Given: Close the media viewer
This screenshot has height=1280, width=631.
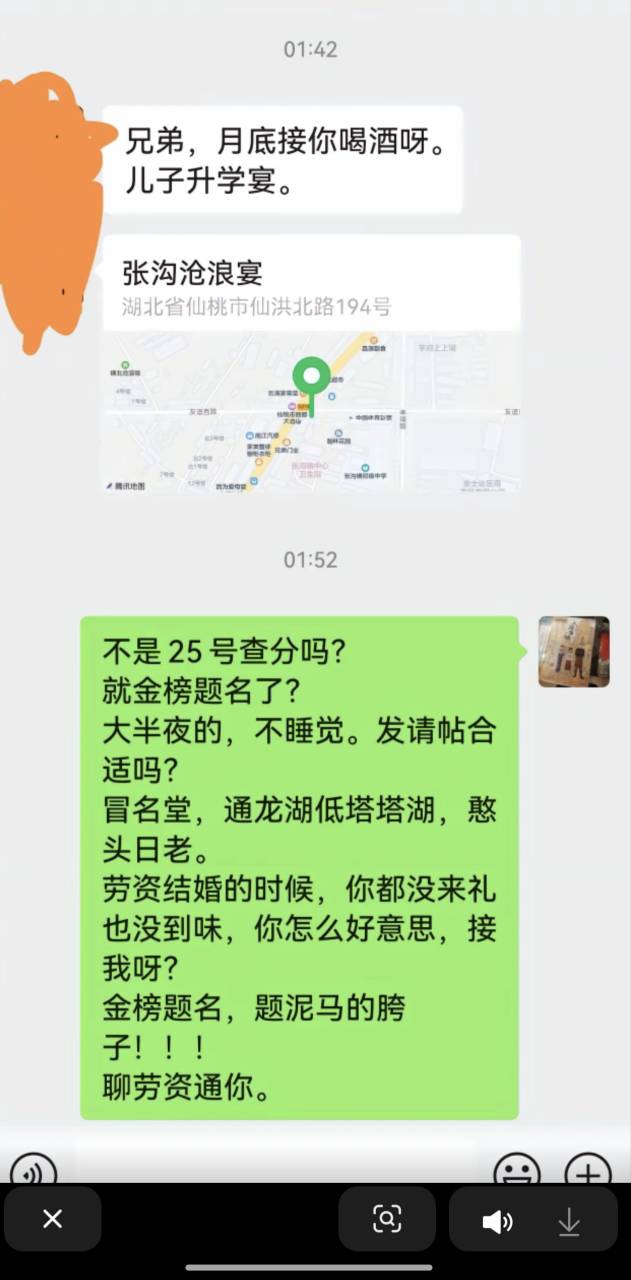Looking at the screenshot, I should 52,1218.
